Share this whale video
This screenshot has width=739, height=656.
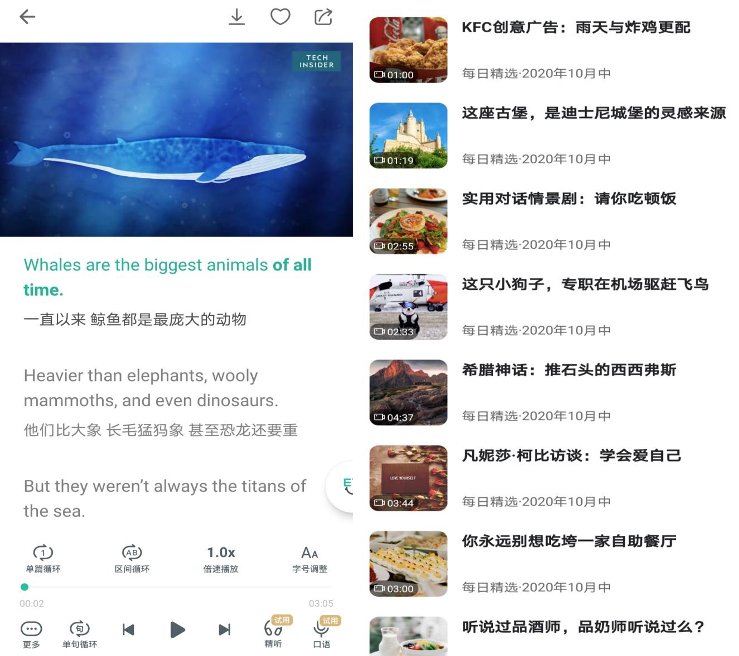(x=324, y=17)
